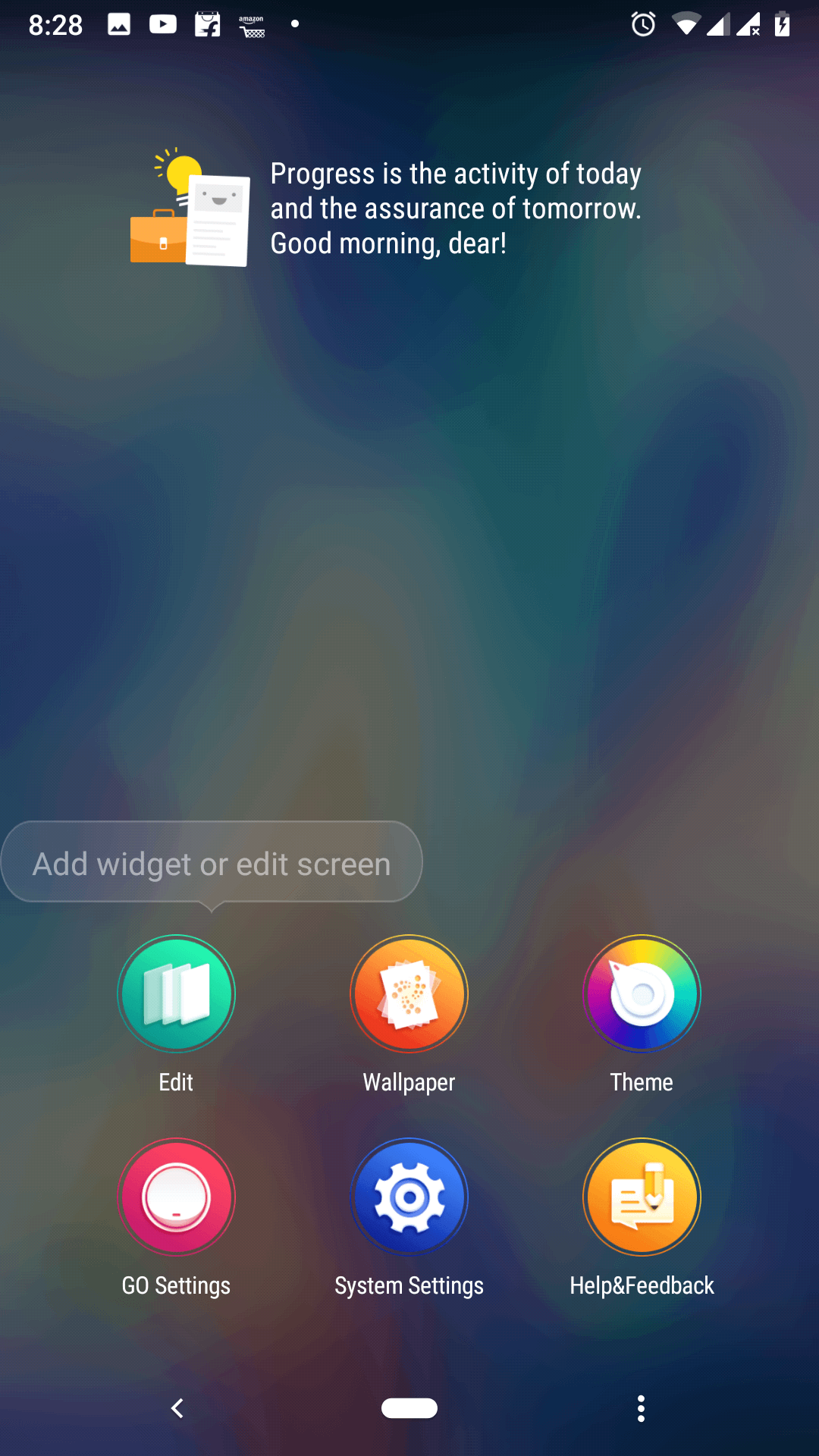
Task: Open the three-dot menu in navigation bar
Action: point(641,1408)
